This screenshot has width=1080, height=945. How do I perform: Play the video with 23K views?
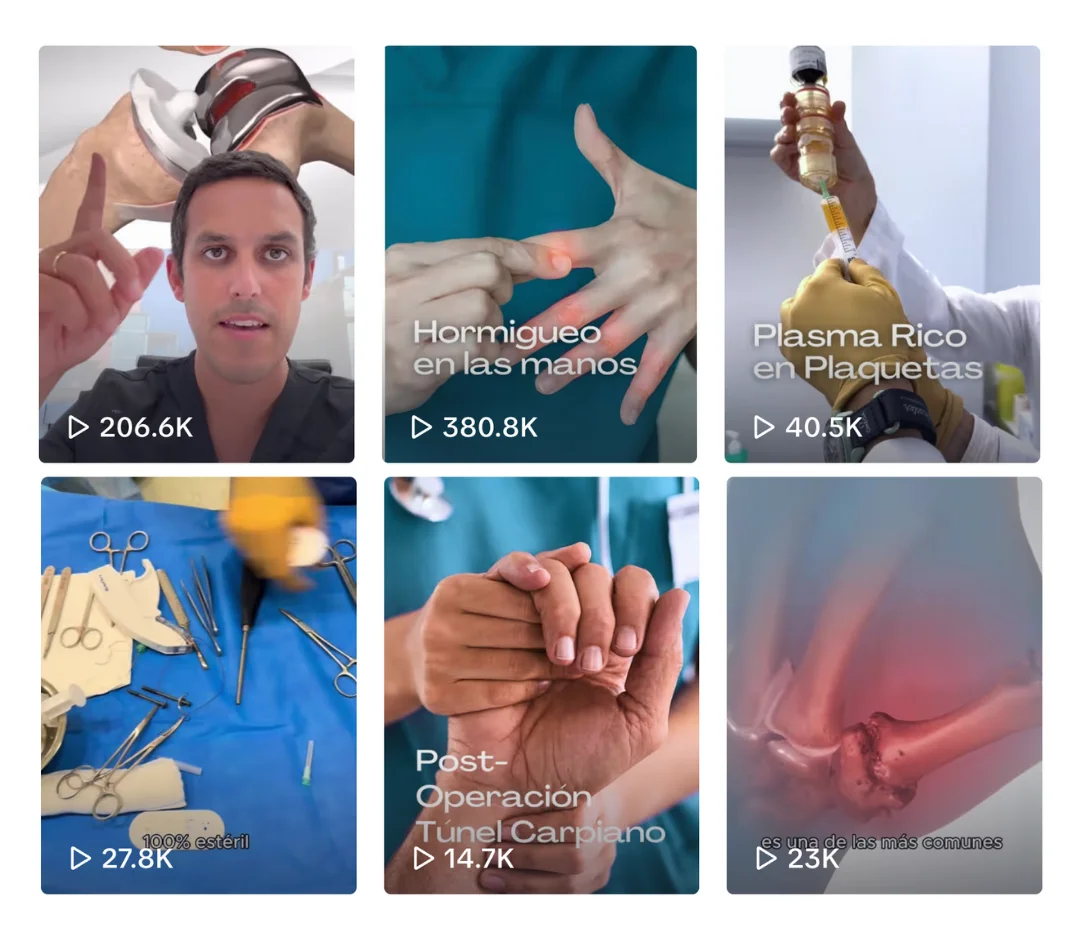click(x=884, y=685)
